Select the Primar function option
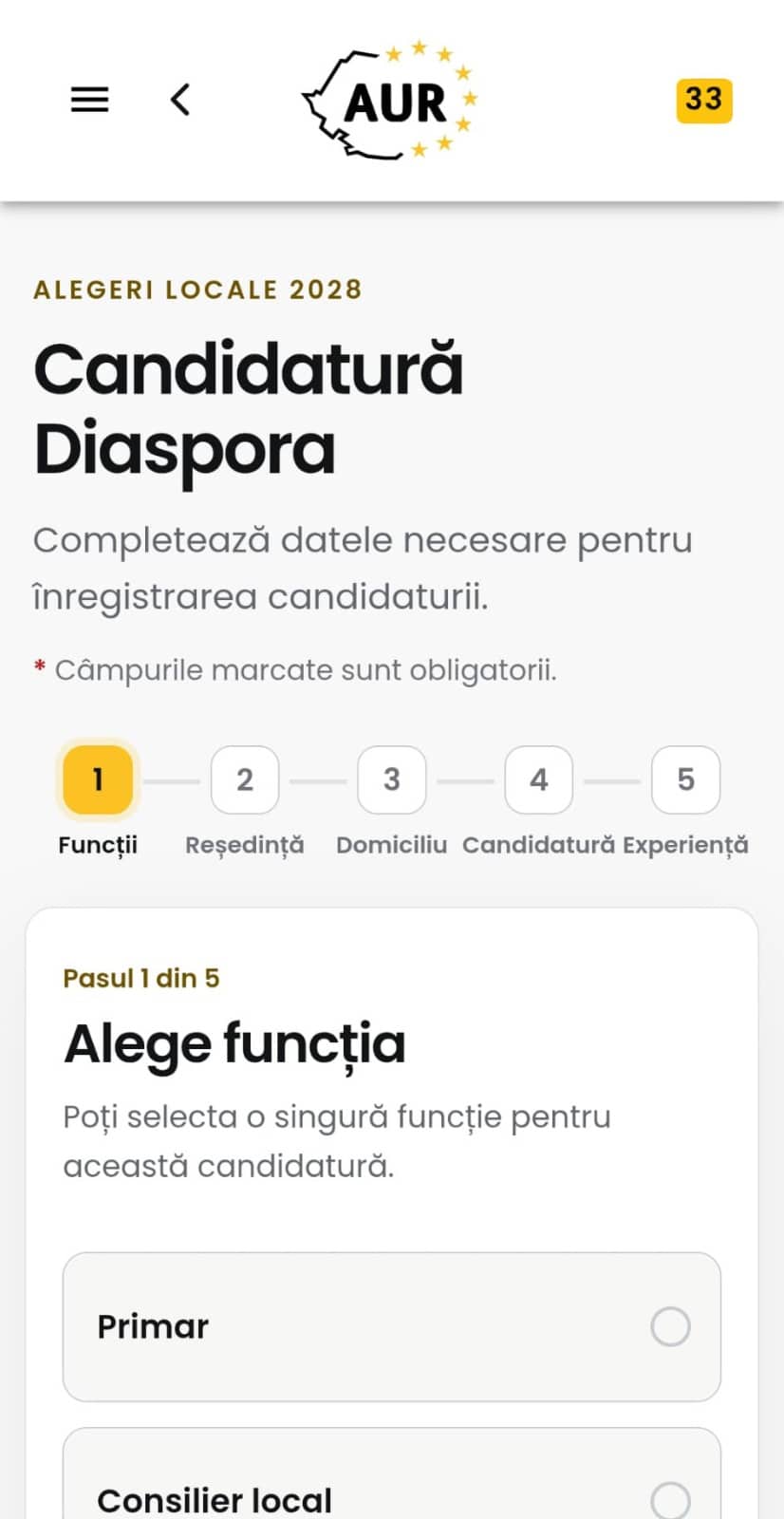The width and height of the screenshot is (784, 1519). point(392,1326)
